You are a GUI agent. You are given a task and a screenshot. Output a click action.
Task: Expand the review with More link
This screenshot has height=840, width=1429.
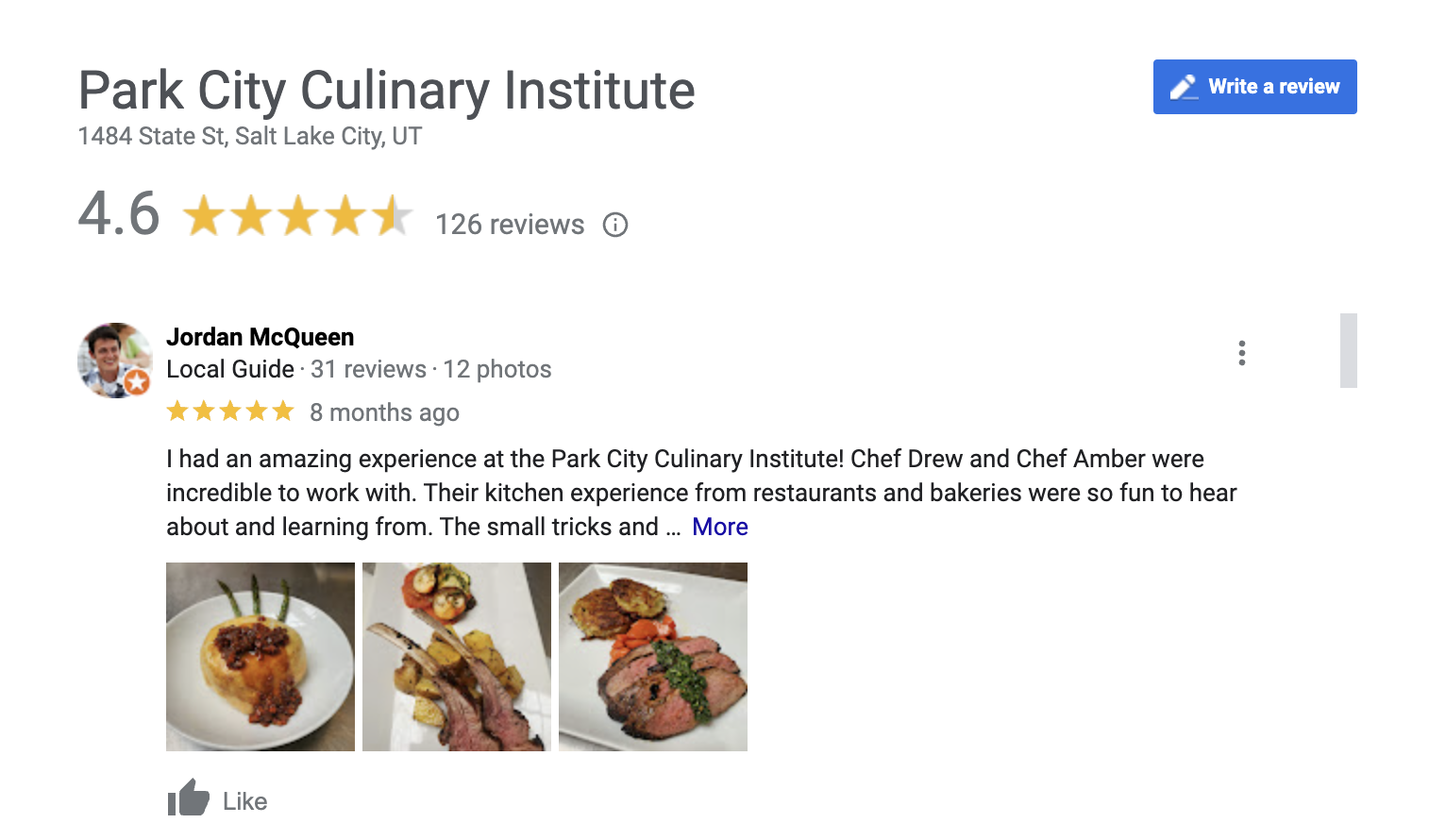coord(719,527)
